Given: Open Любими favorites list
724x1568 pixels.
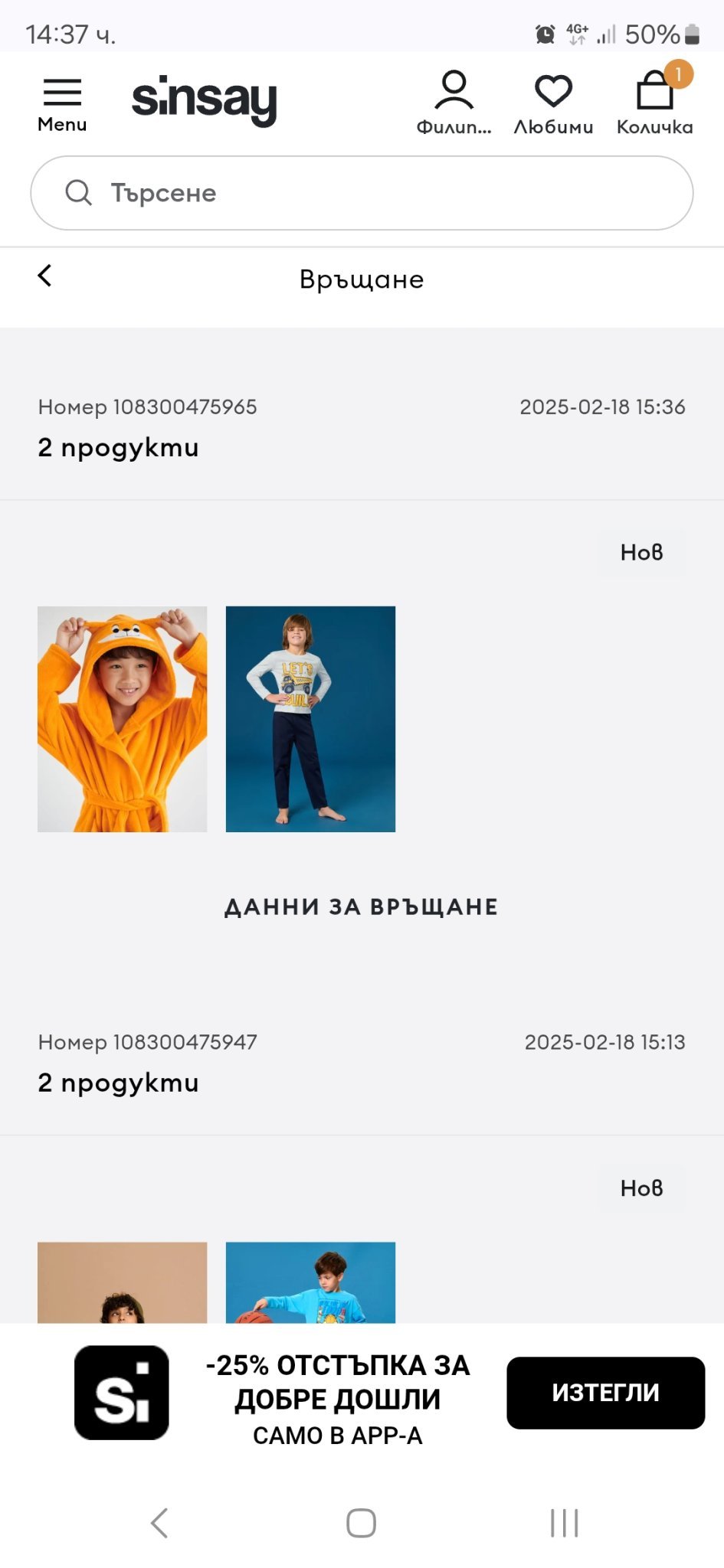Looking at the screenshot, I should coord(553,103).
